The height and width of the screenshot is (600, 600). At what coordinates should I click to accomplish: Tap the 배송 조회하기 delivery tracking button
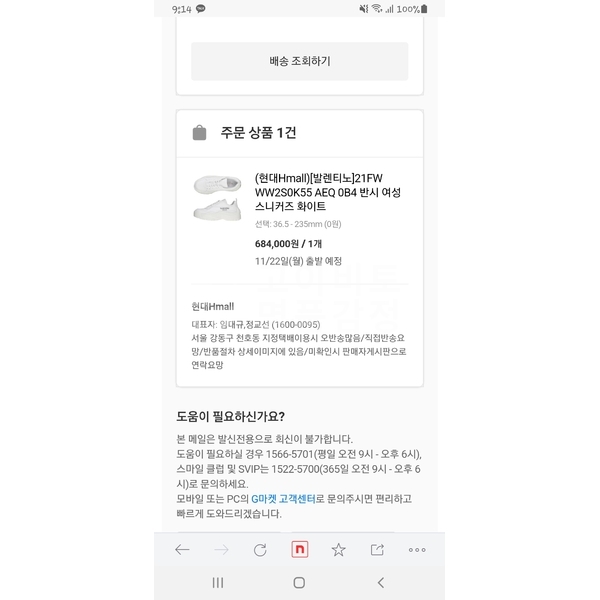pyautogui.click(x=299, y=61)
